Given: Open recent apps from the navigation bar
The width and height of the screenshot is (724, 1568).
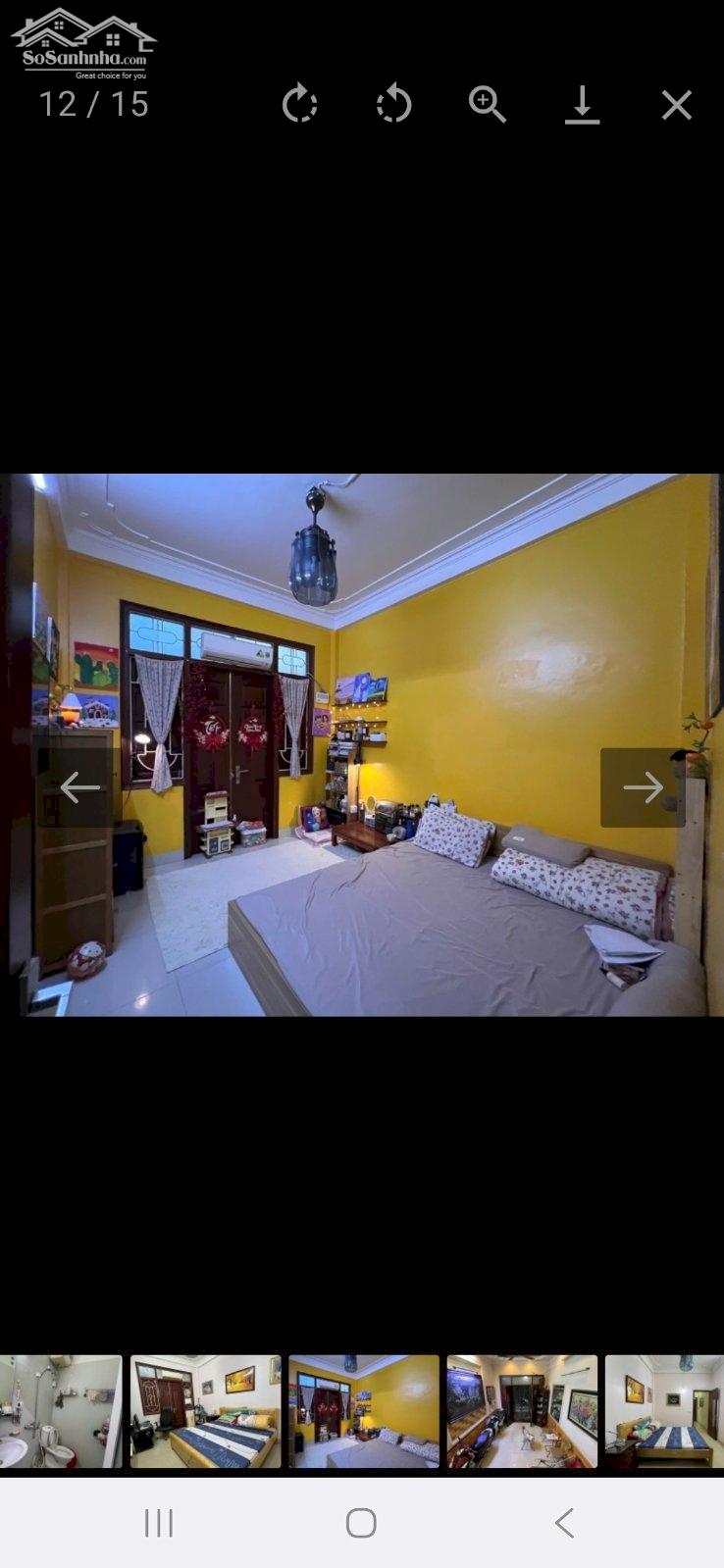Looking at the screenshot, I should pos(159,1523).
